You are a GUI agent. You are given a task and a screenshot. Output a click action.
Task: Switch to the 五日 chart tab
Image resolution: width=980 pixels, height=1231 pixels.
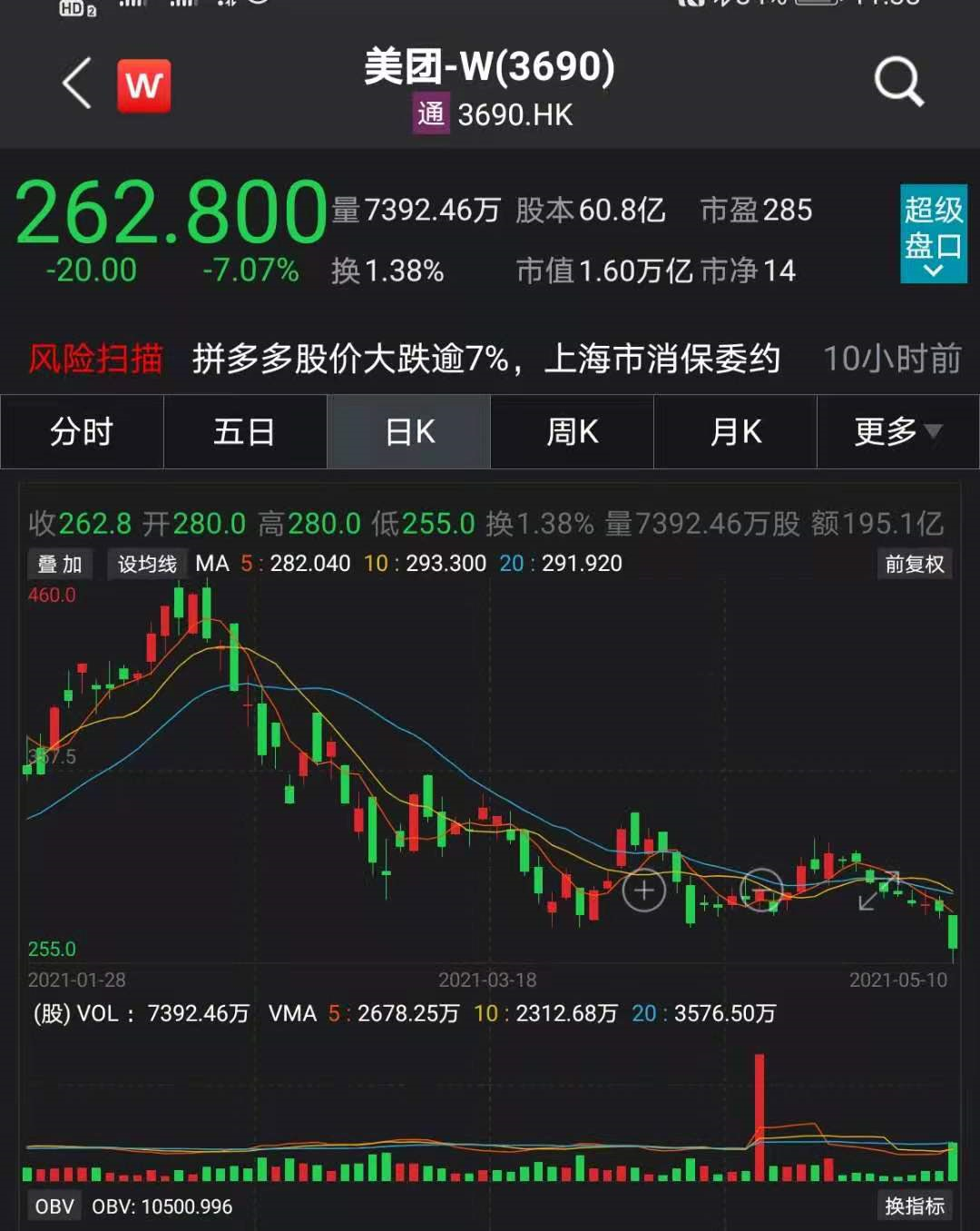click(x=245, y=432)
